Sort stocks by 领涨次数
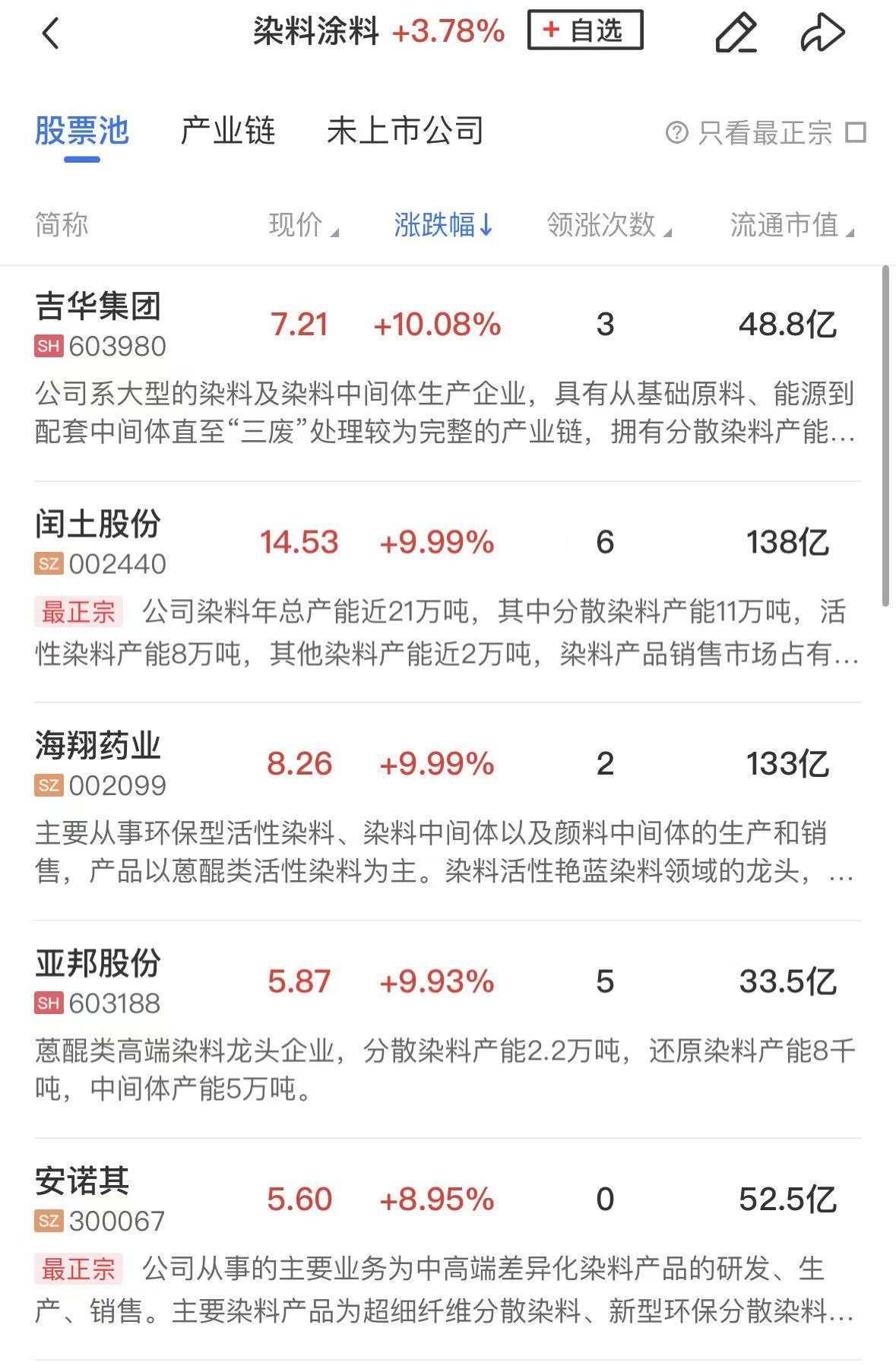 tap(608, 225)
